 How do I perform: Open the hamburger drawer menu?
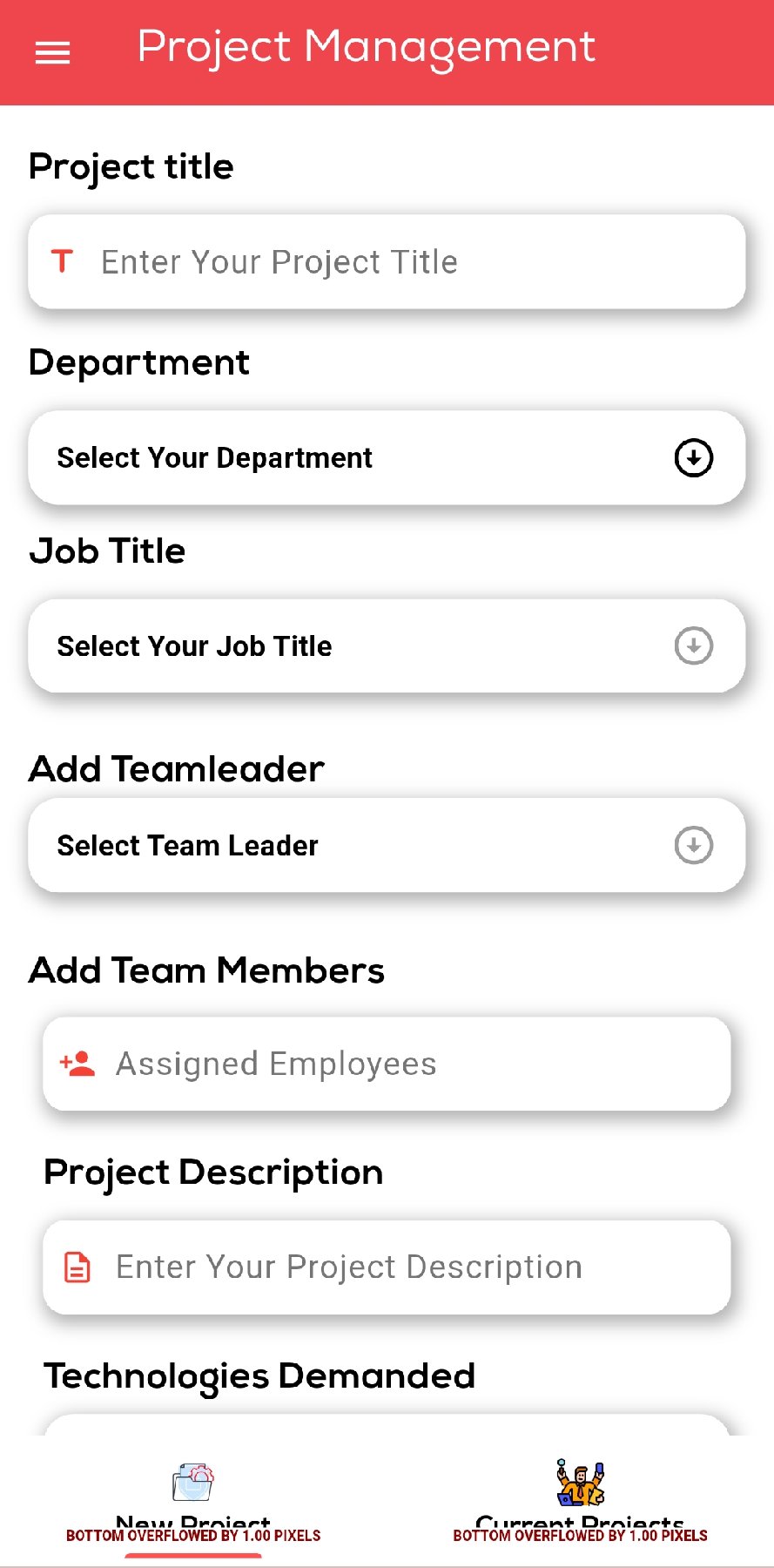(x=52, y=54)
